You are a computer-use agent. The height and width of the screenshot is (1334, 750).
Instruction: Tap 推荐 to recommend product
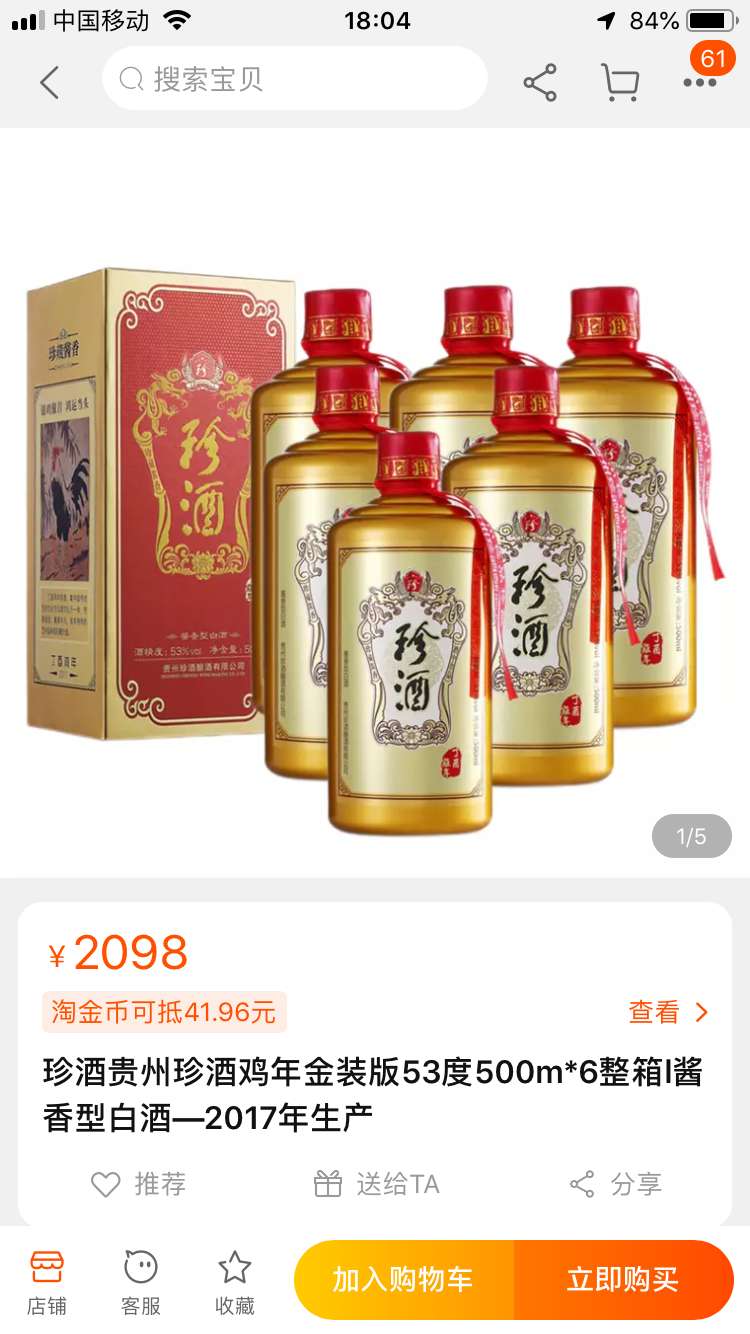(x=139, y=1184)
